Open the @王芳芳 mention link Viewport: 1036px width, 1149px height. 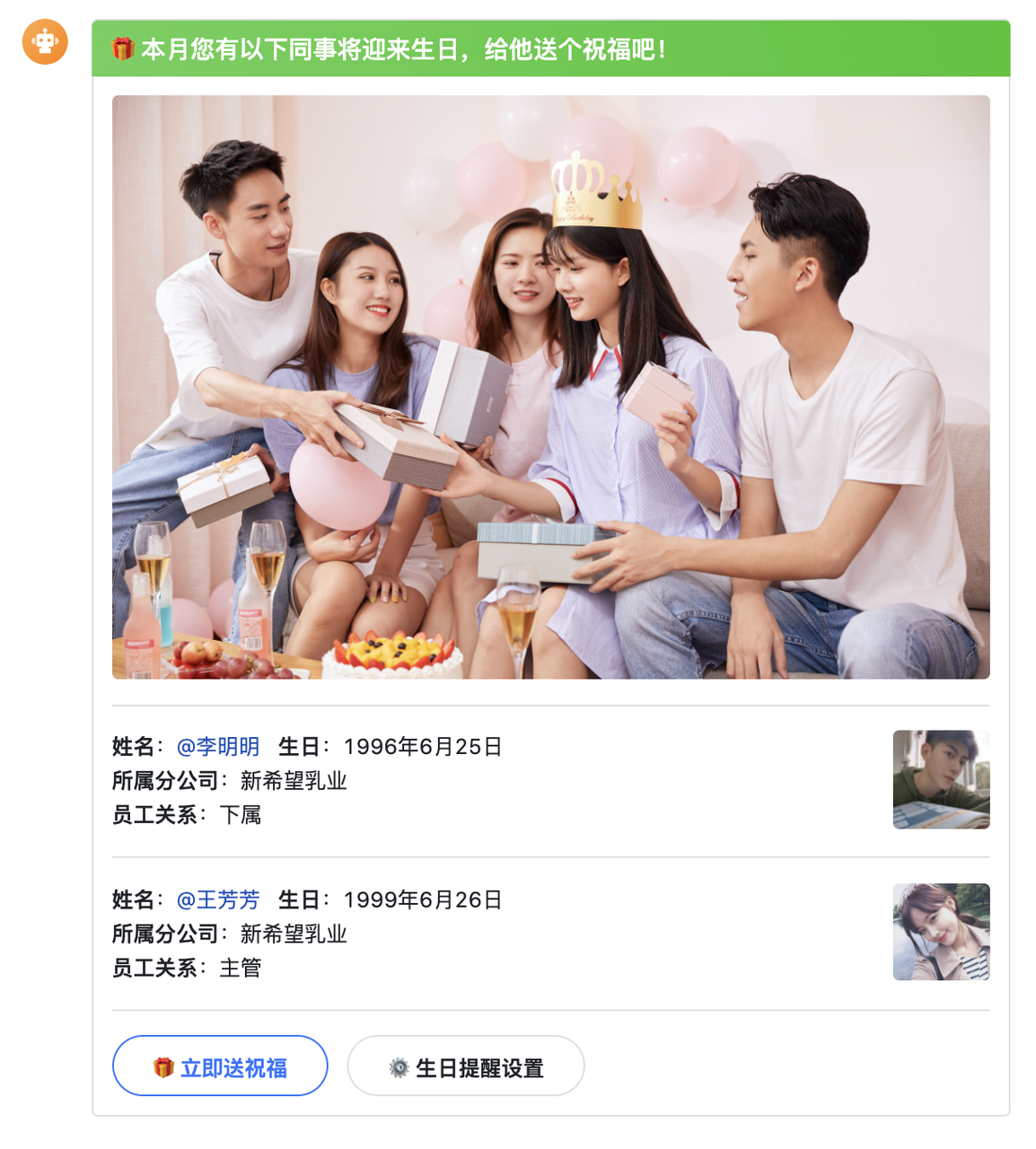click(218, 900)
